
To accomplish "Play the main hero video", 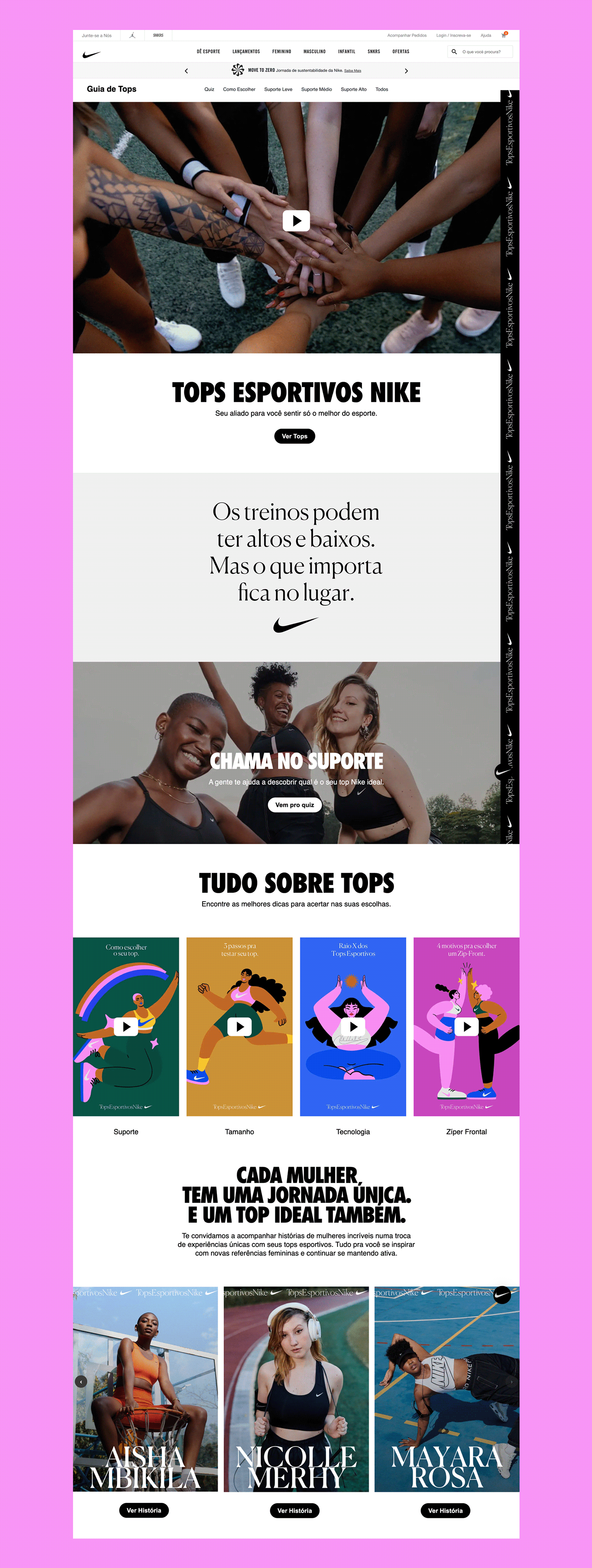I will (x=296, y=220).
